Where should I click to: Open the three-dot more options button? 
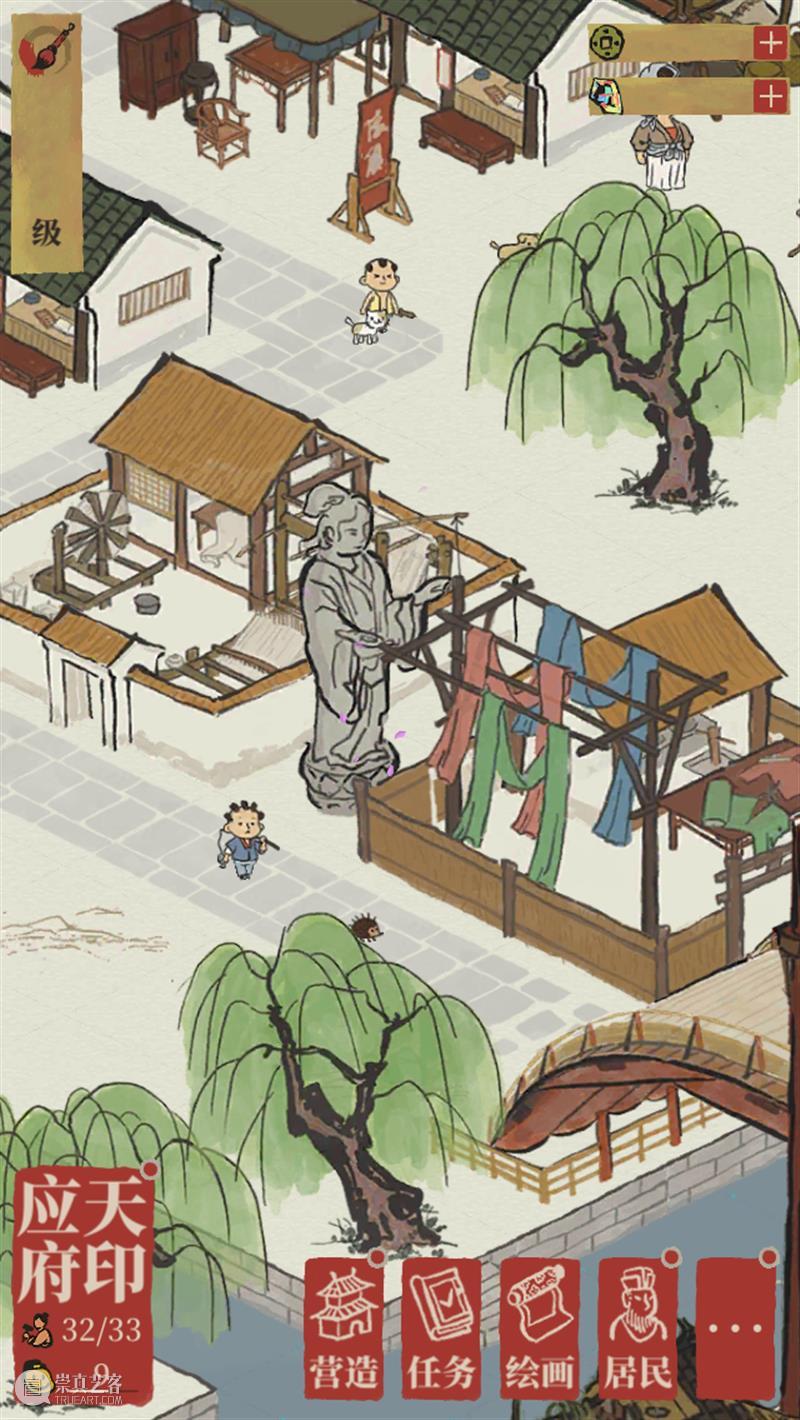pyautogui.click(x=736, y=1326)
